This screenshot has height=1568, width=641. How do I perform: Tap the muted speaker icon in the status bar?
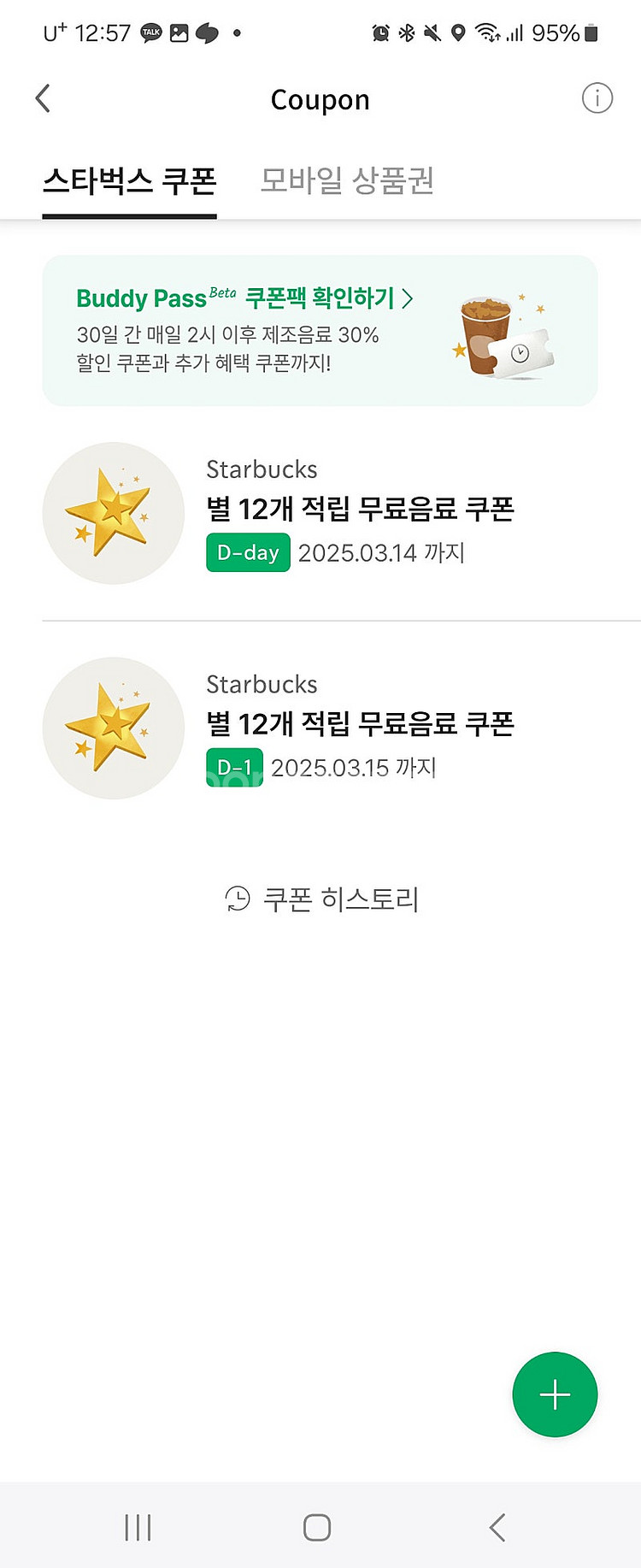(432, 32)
